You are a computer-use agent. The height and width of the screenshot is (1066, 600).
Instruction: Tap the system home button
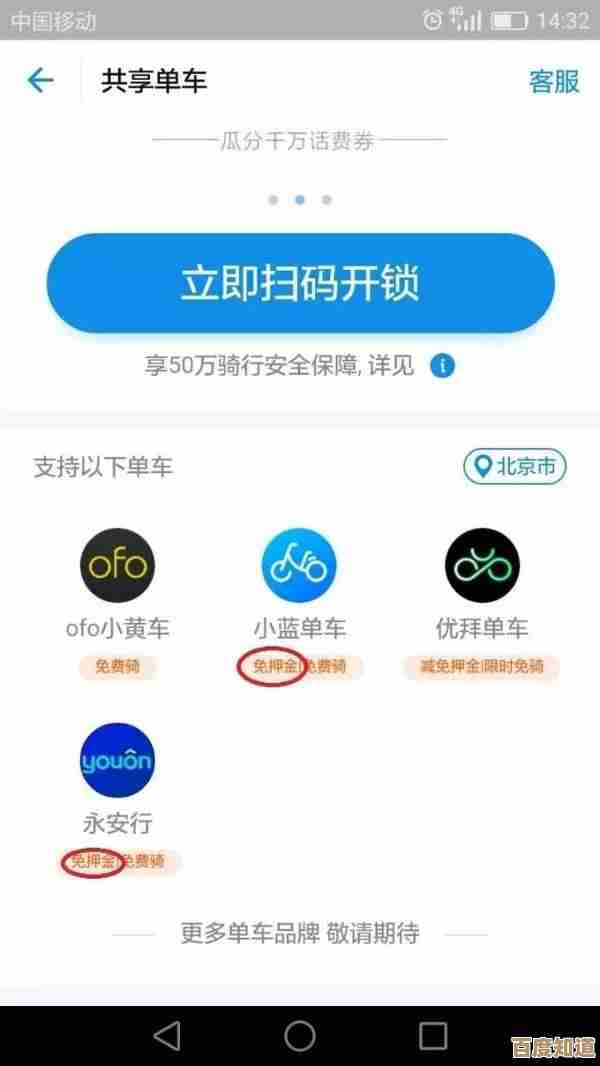point(299,1035)
